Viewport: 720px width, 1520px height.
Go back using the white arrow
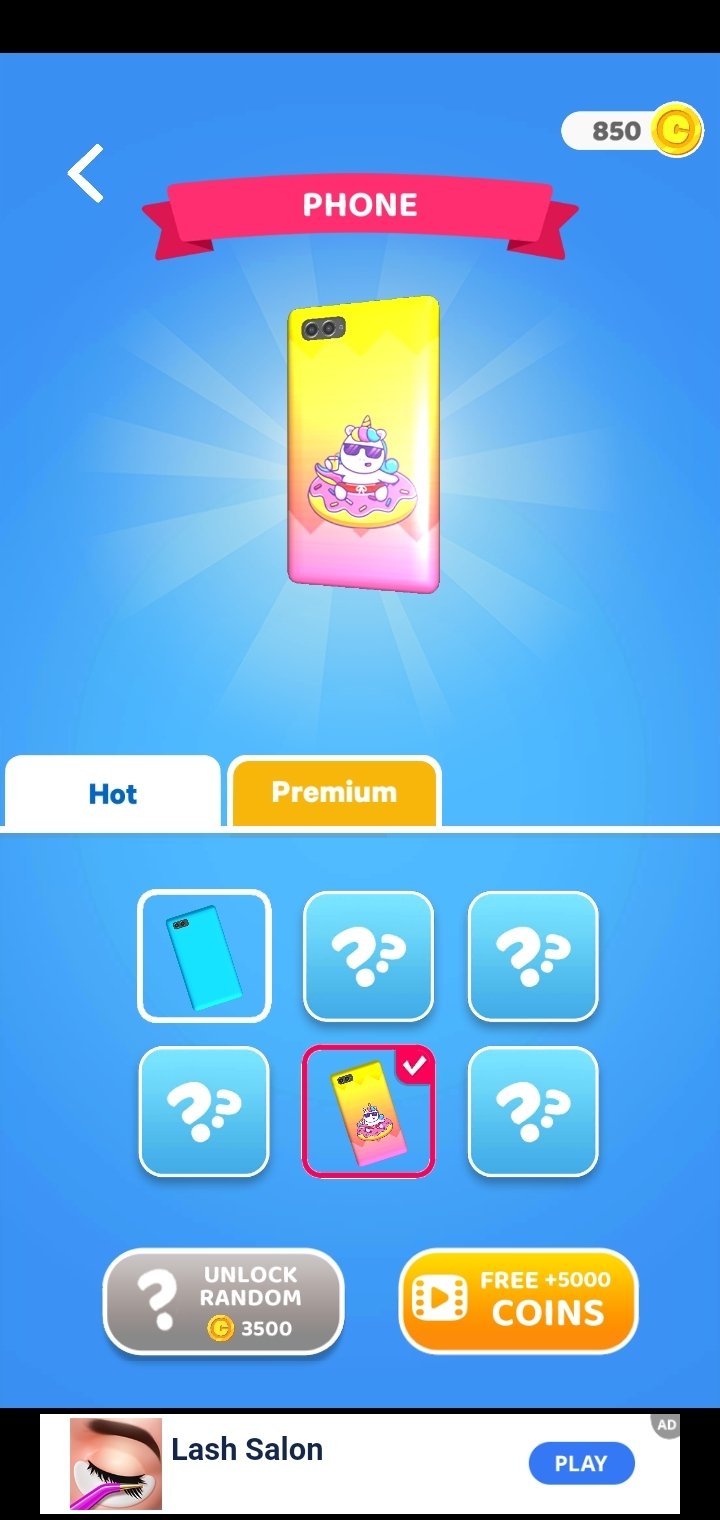tap(86, 174)
